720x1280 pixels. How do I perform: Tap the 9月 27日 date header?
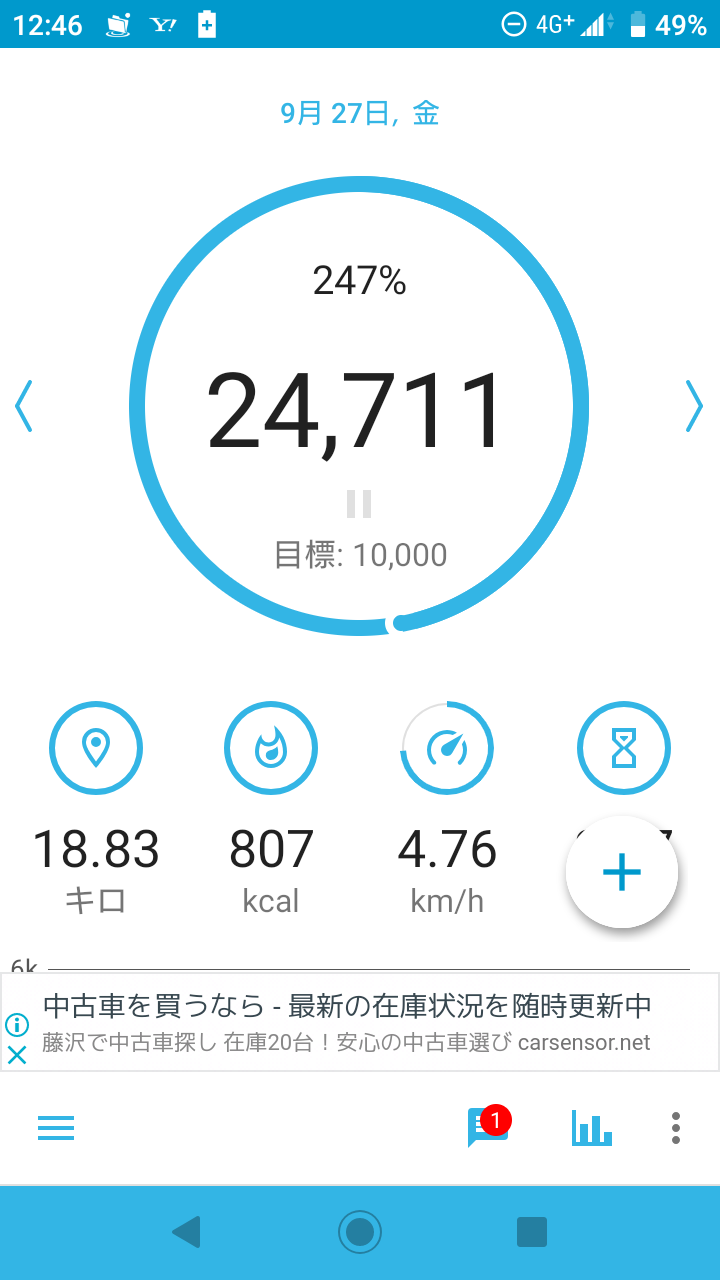click(359, 113)
